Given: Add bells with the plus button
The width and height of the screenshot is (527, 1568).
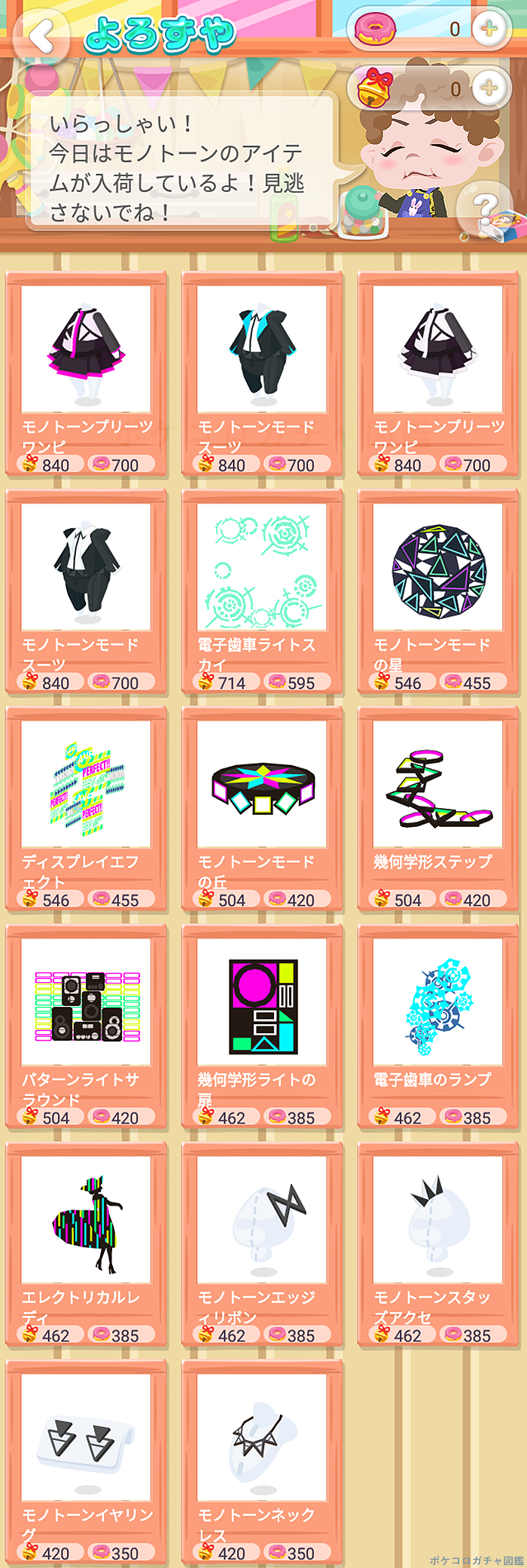Looking at the screenshot, I should tap(489, 88).
